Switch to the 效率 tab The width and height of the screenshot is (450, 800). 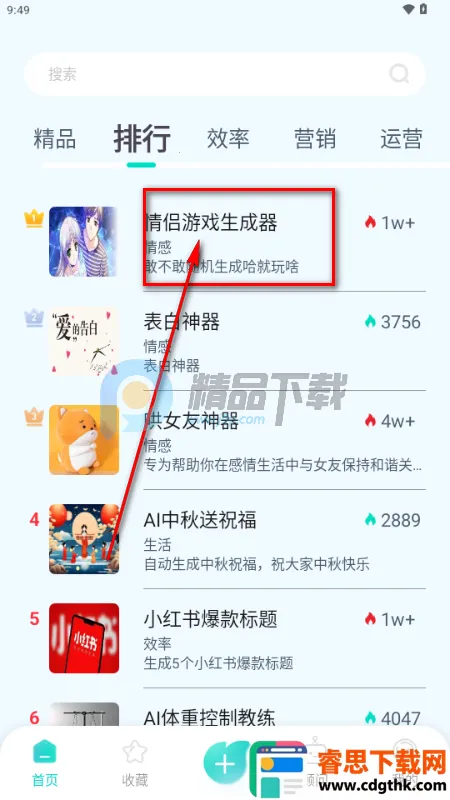(x=228, y=139)
